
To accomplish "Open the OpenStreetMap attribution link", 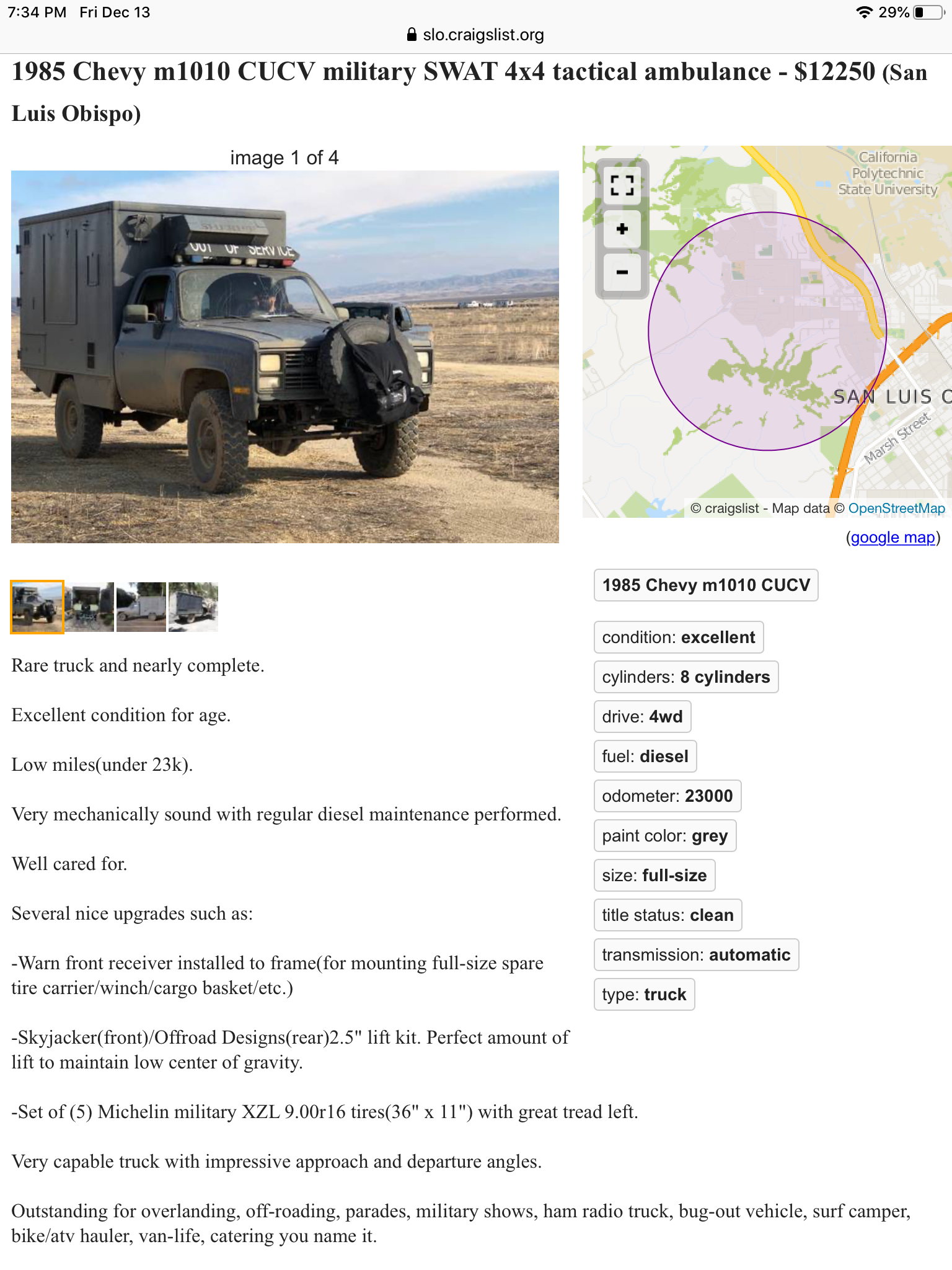I will point(896,508).
